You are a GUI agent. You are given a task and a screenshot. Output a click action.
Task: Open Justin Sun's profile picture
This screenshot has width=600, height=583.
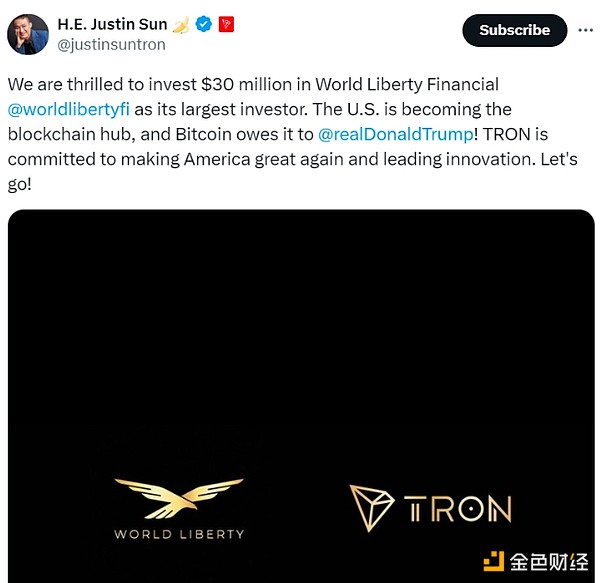pos(27,33)
